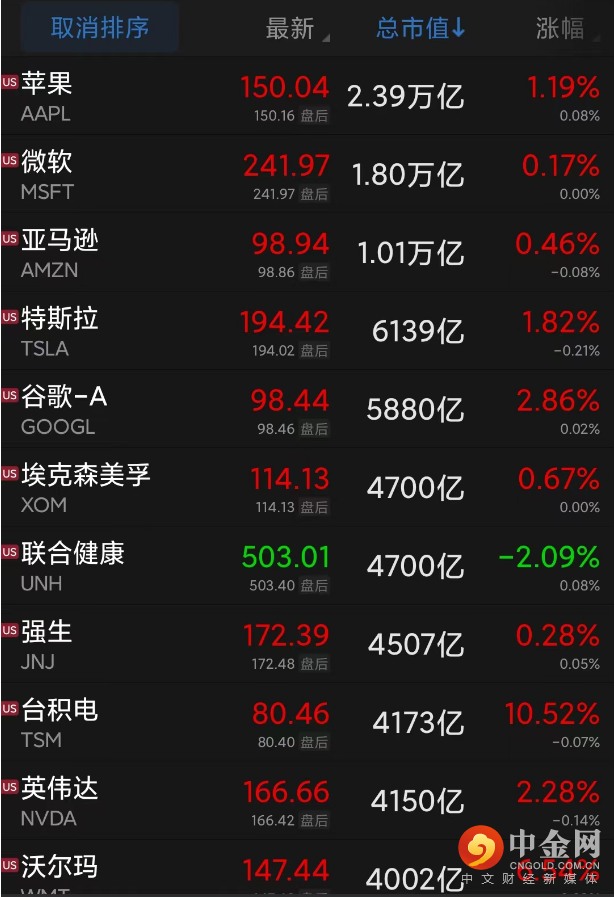This screenshot has width=615, height=897.
Task: Sort by 最新 price column
Action: pyautogui.click(x=292, y=29)
